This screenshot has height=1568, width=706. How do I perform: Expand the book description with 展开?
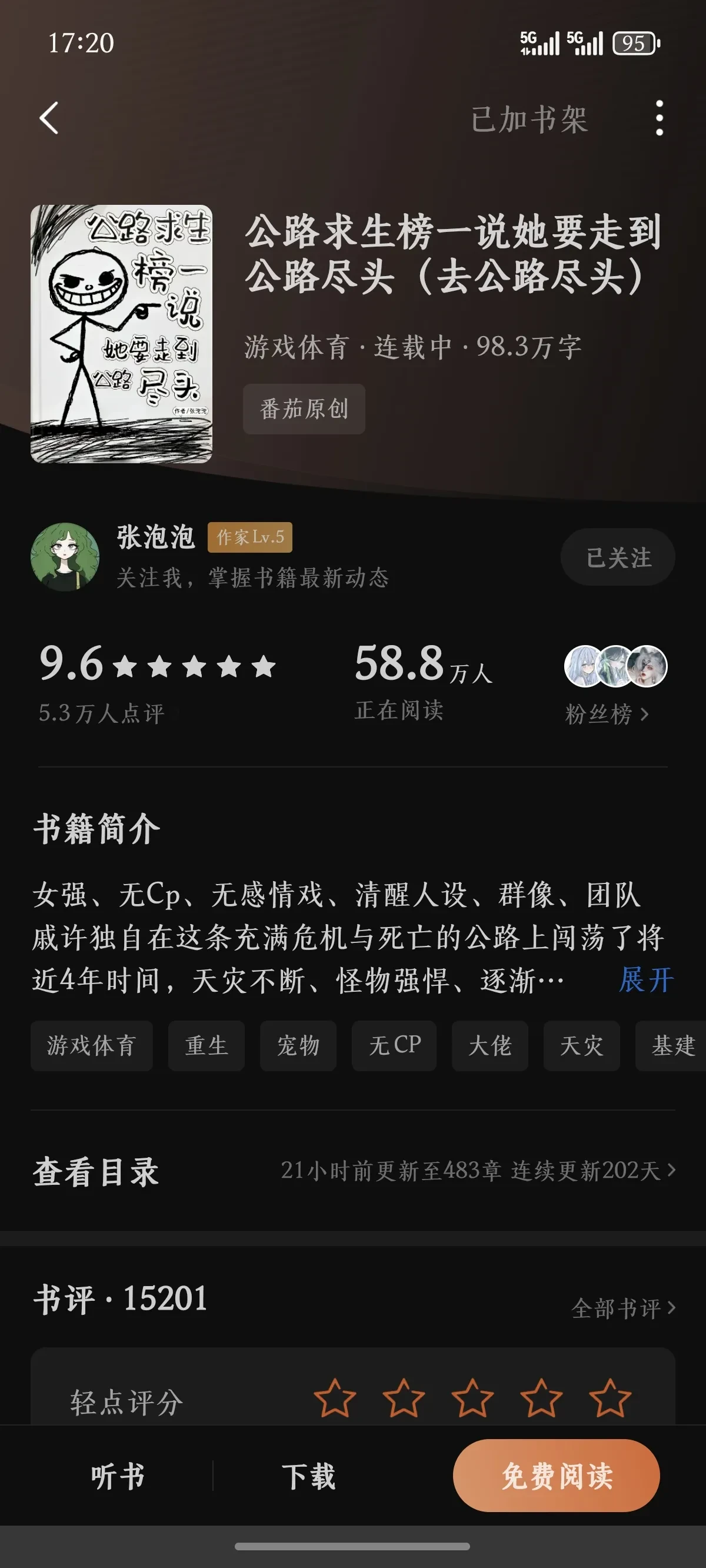pos(646,980)
